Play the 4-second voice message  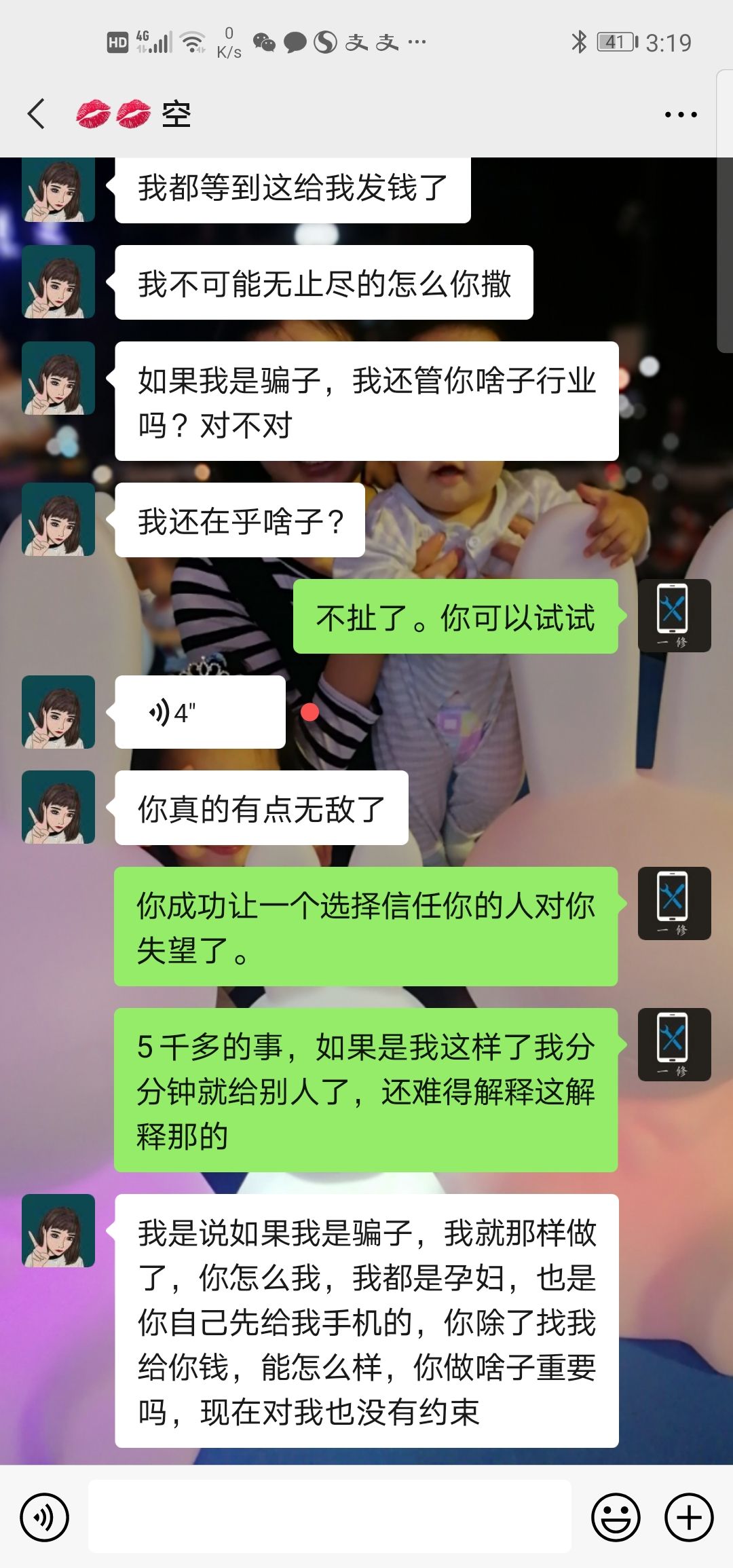(200, 713)
